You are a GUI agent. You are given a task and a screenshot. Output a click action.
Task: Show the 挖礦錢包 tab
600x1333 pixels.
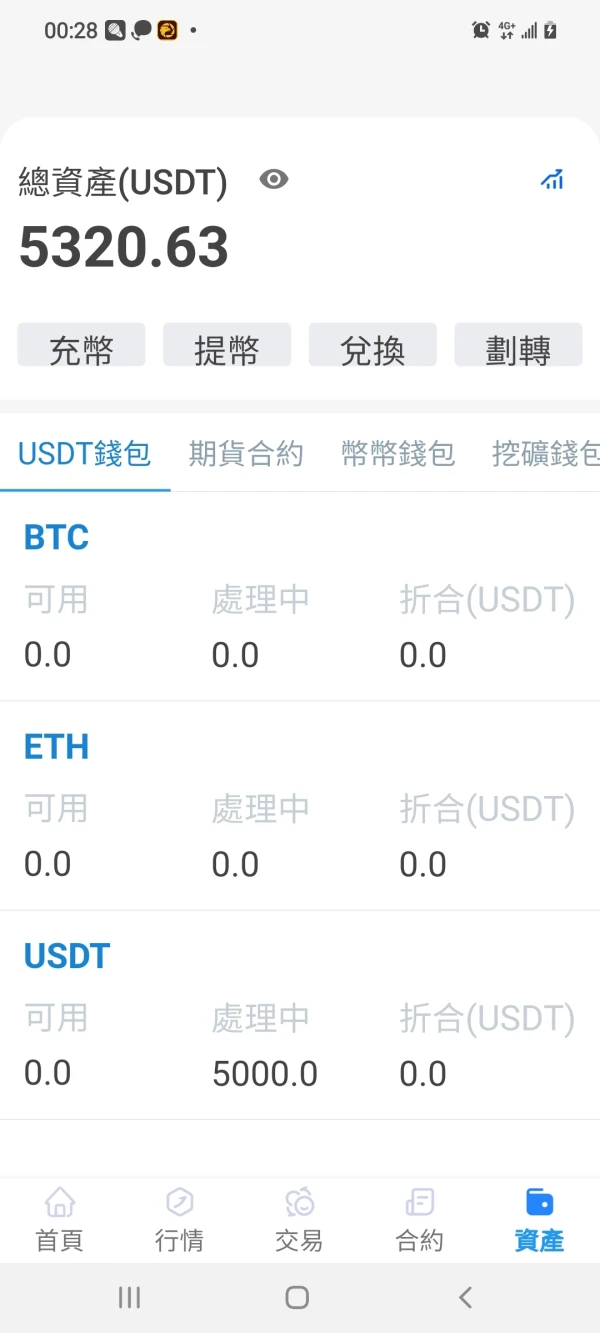(x=545, y=454)
